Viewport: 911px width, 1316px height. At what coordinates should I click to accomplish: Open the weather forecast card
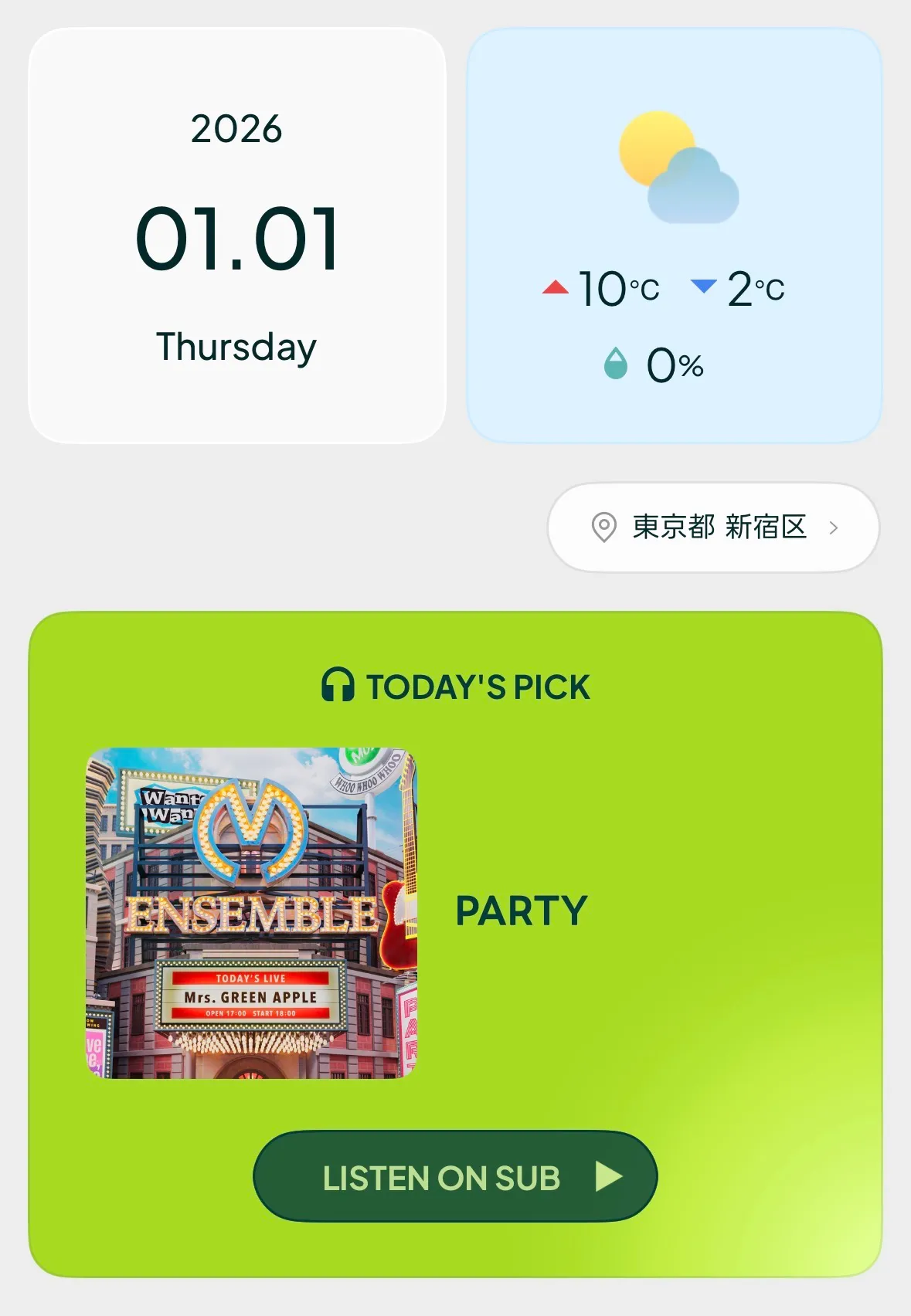point(675,236)
